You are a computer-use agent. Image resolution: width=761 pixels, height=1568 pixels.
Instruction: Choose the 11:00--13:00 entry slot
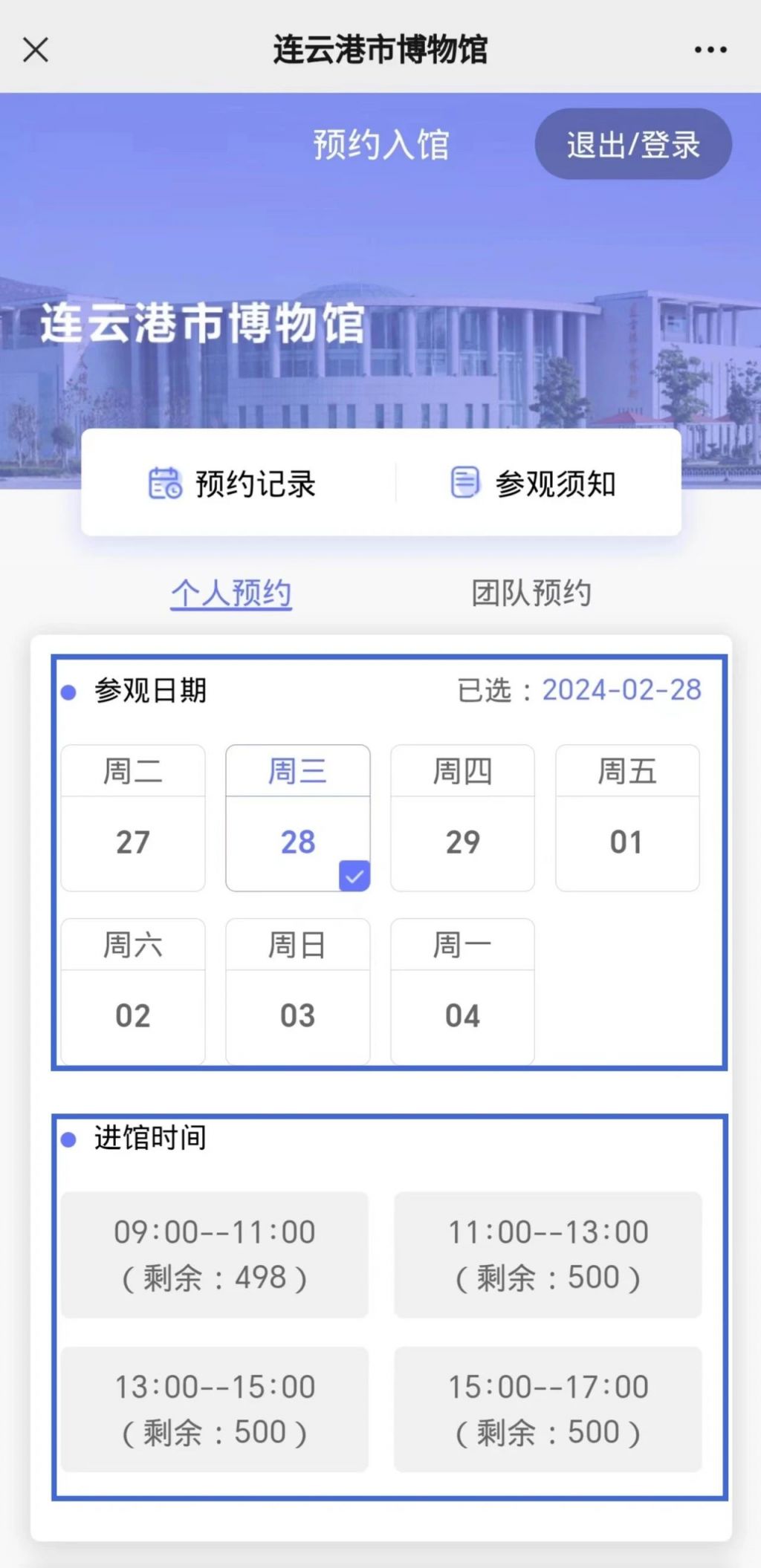click(x=548, y=1255)
